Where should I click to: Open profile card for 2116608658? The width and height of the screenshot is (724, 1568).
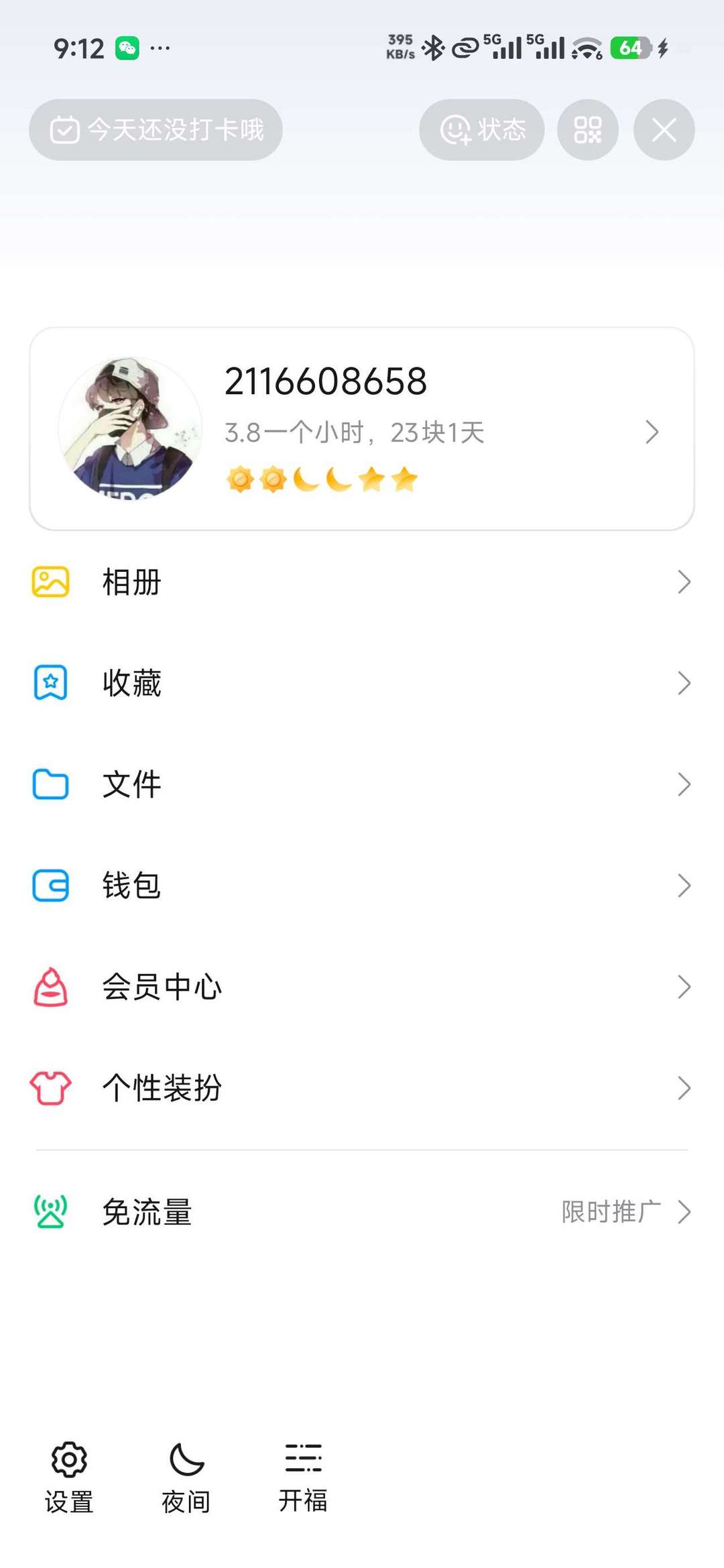point(362,429)
